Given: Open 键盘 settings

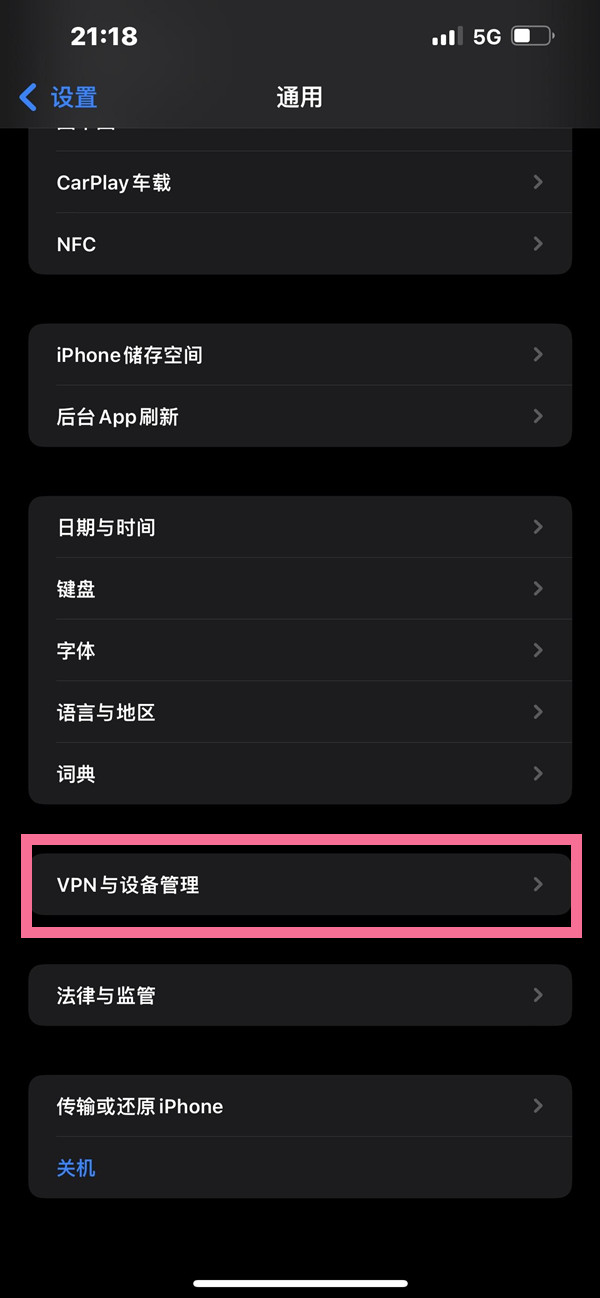Looking at the screenshot, I should tap(300, 589).
